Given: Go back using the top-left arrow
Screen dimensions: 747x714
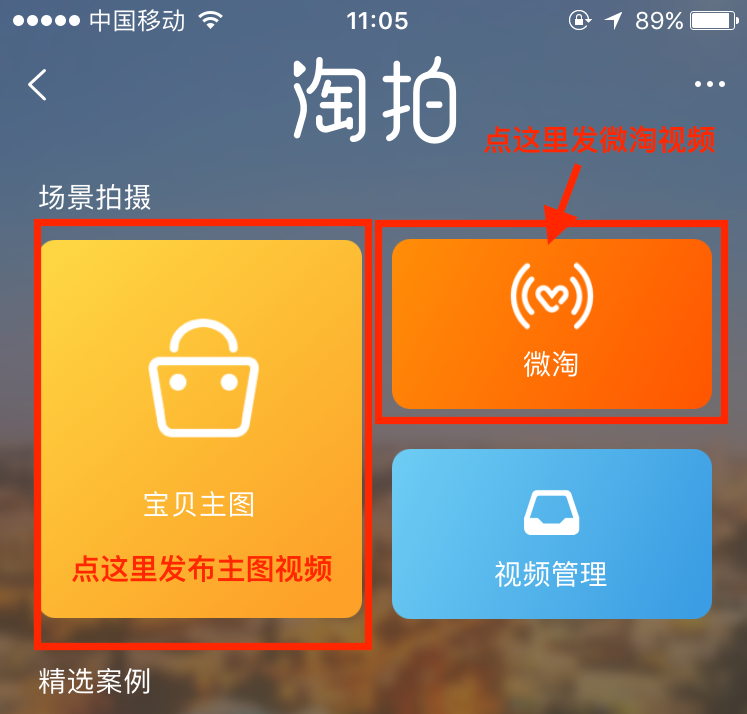Looking at the screenshot, I should coord(38,85).
